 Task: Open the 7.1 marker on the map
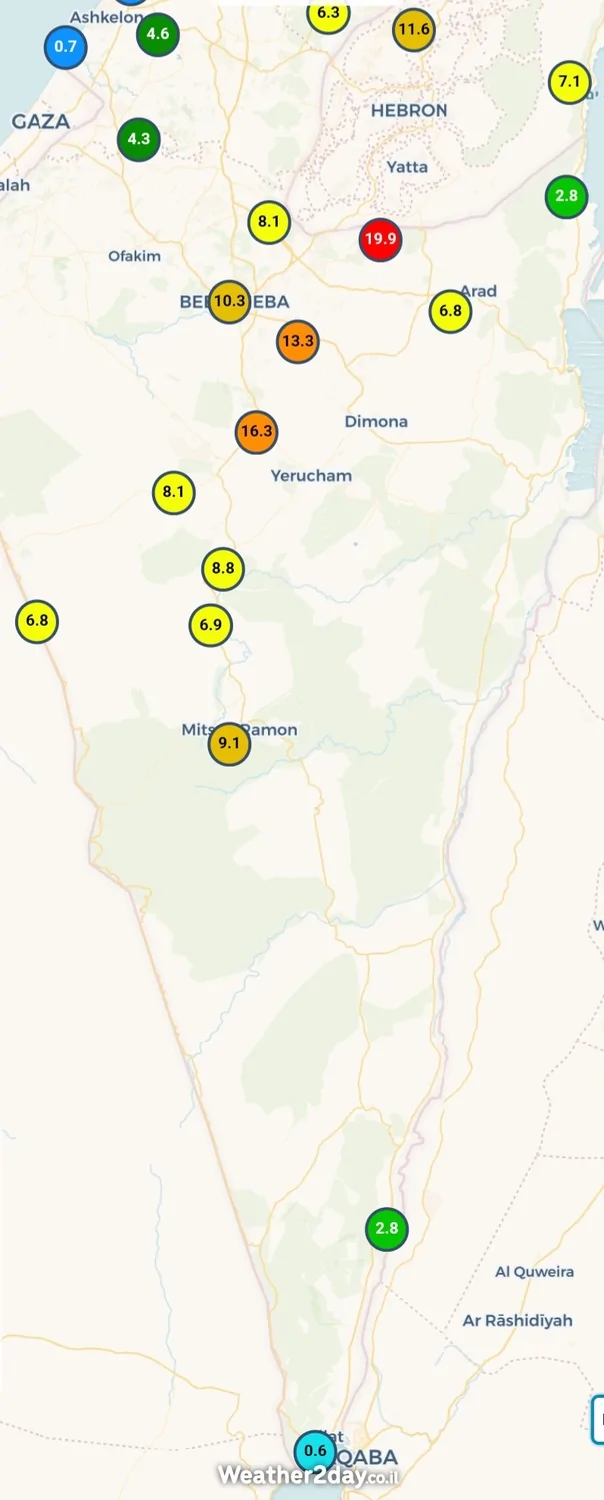tap(569, 82)
